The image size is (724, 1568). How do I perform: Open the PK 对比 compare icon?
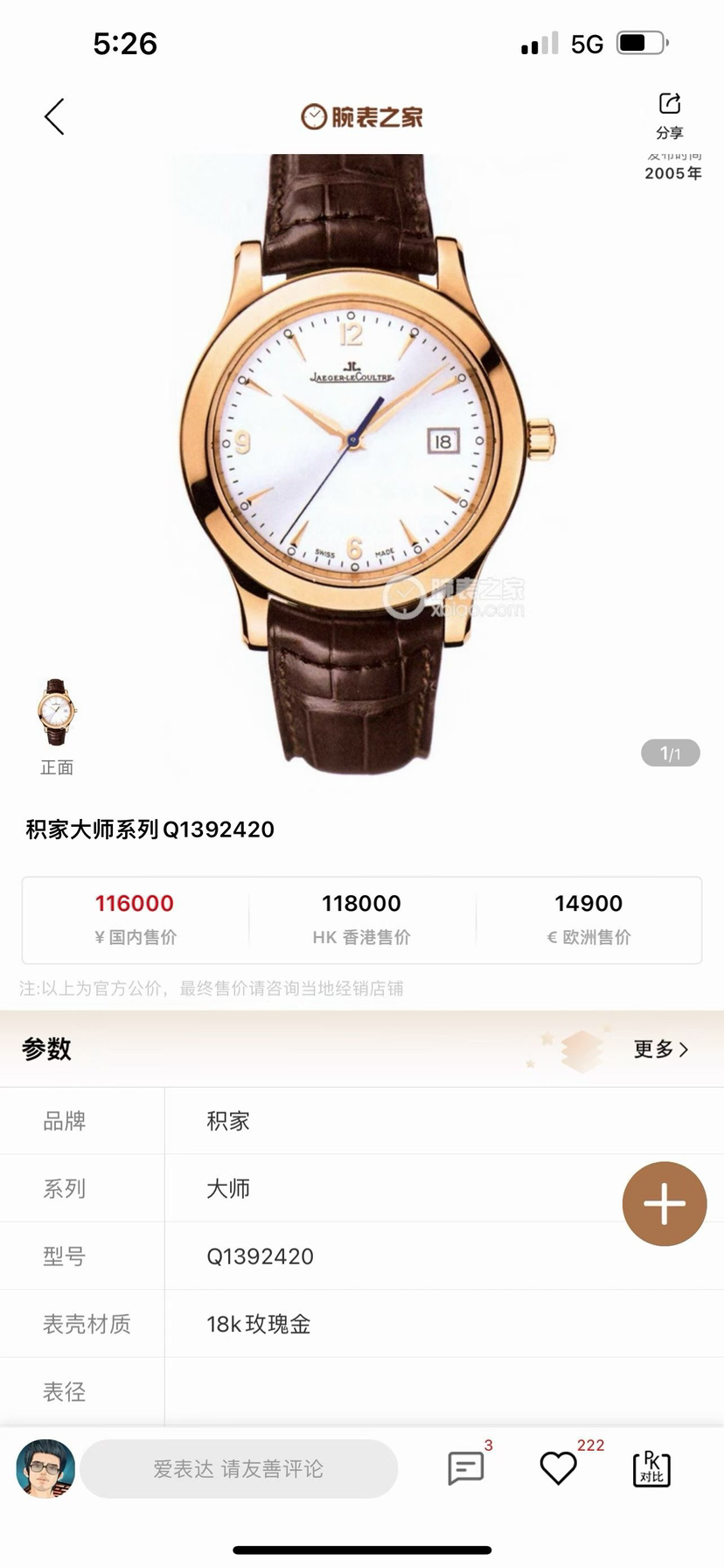coord(651,1468)
